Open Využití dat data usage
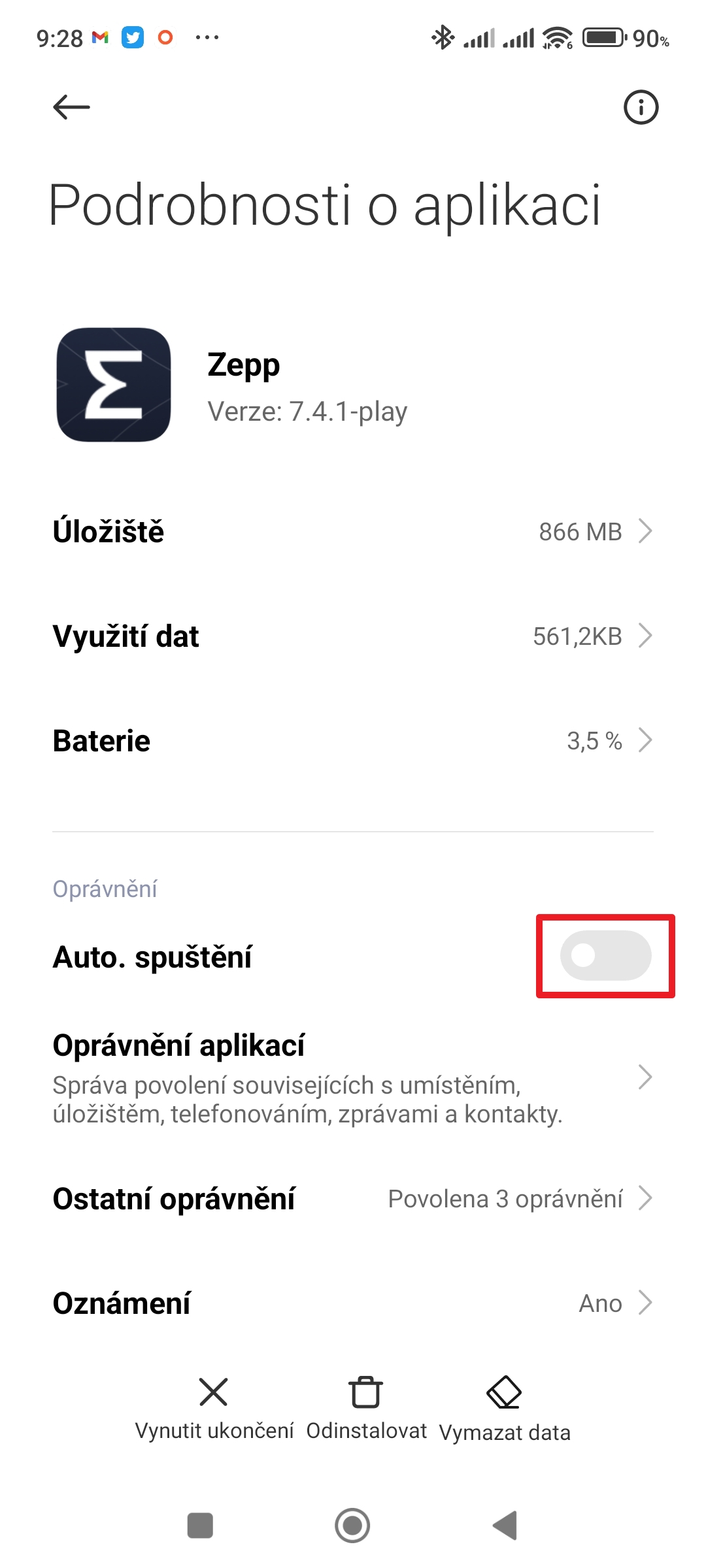This screenshot has width=706, height=1568. [x=353, y=636]
